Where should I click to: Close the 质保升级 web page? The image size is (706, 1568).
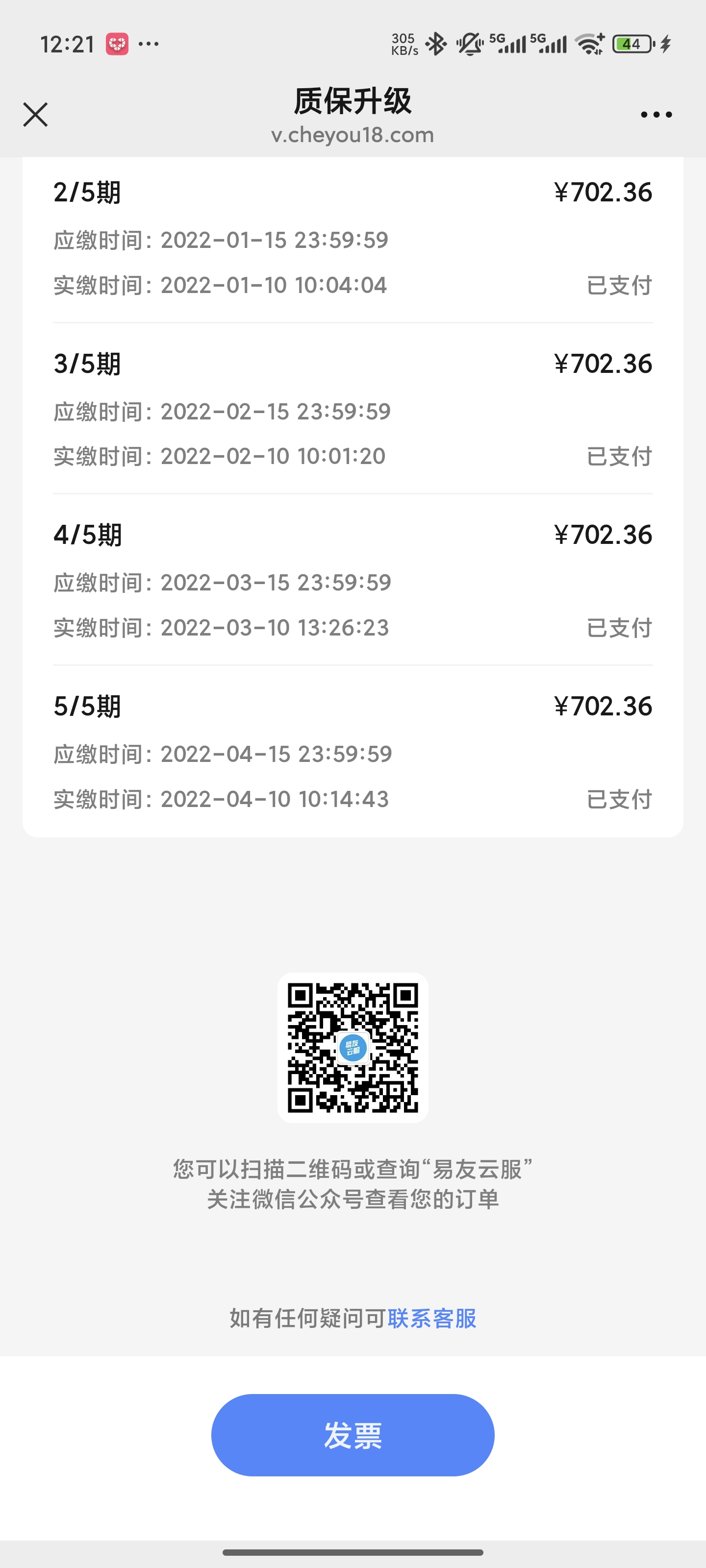pyautogui.click(x=35, y=115)
